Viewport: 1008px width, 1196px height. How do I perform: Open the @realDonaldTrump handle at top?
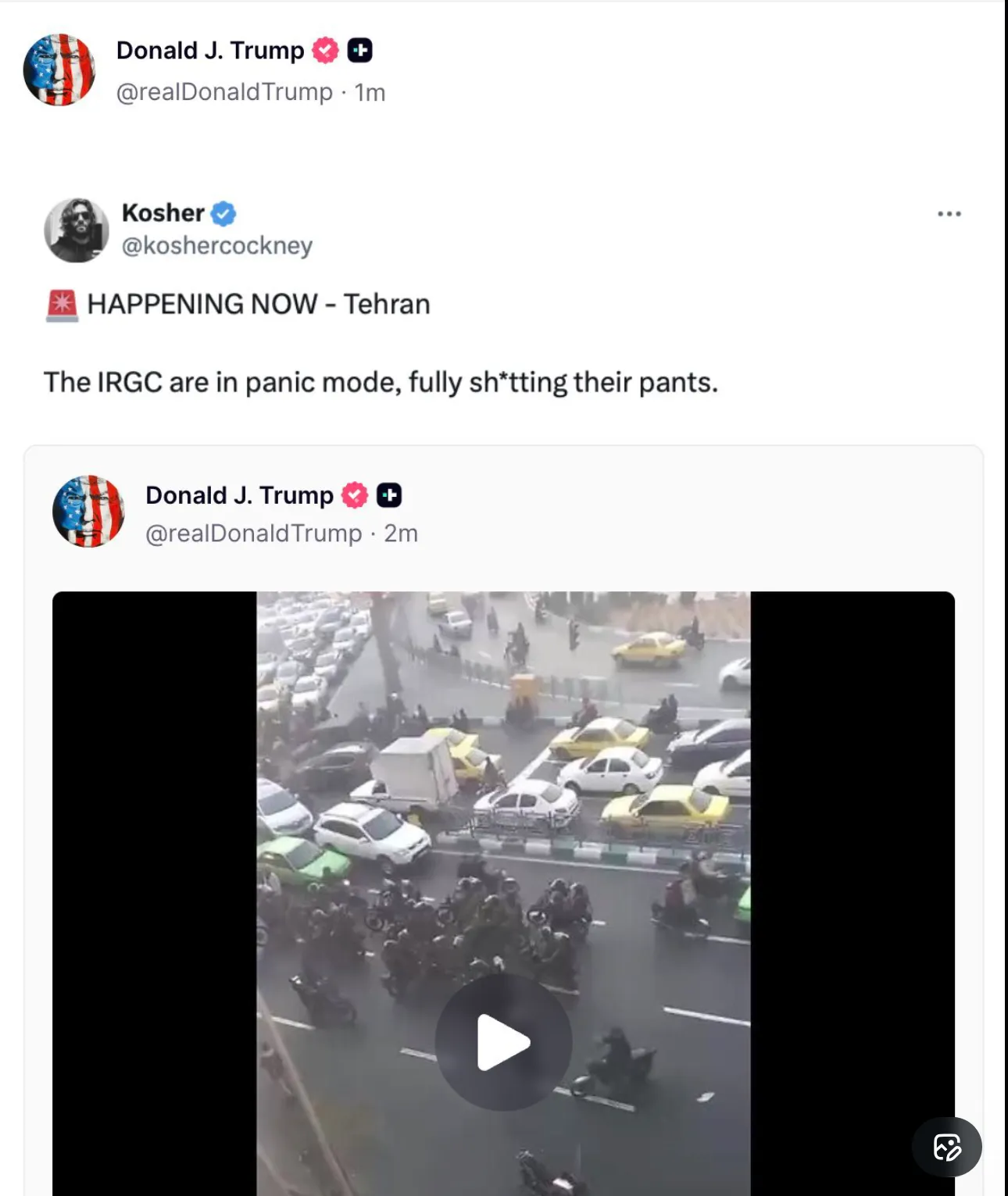click(x=224, y=92)
